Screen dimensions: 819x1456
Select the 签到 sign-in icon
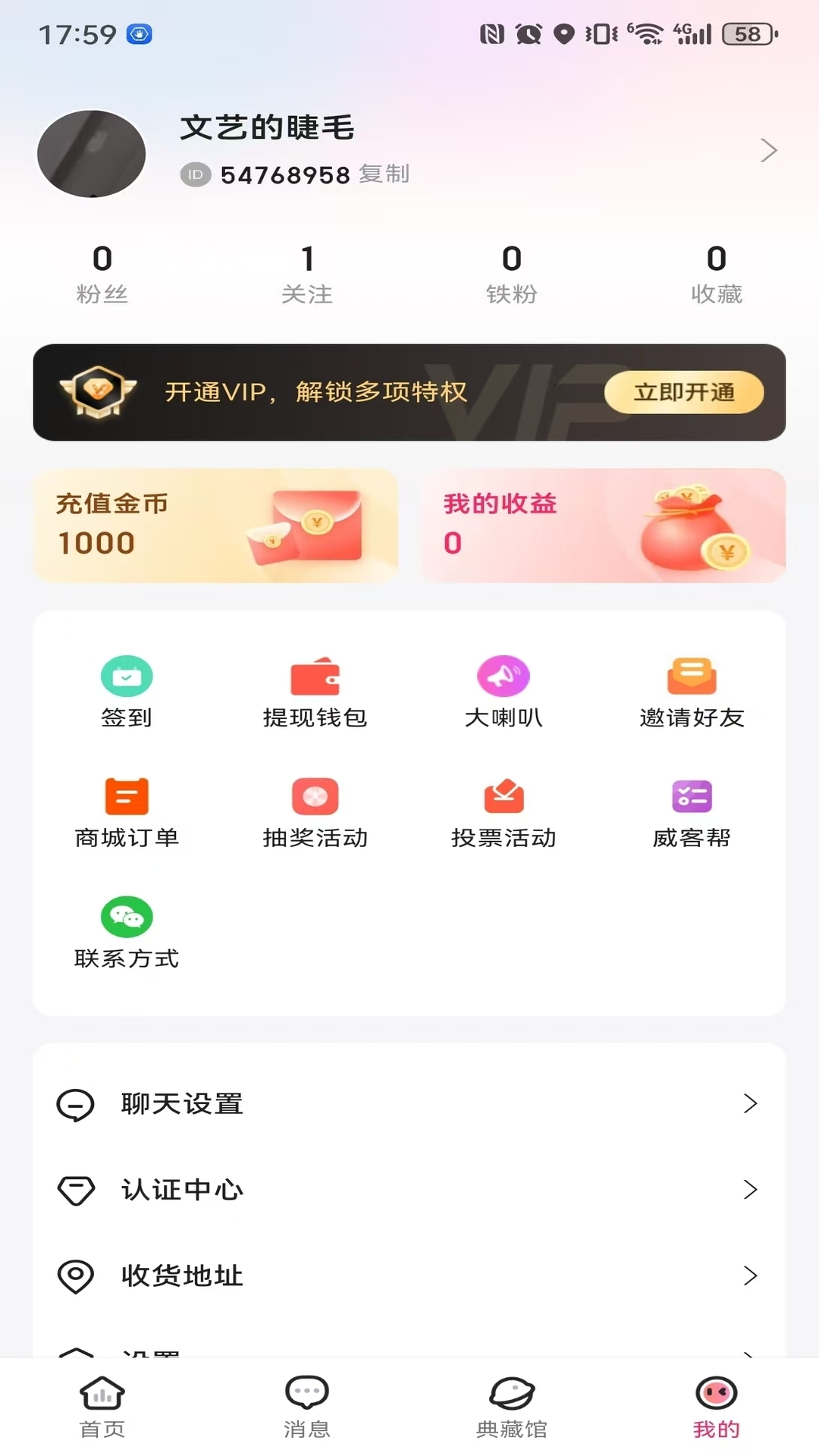pyautogui.click(x=127, y=677)
